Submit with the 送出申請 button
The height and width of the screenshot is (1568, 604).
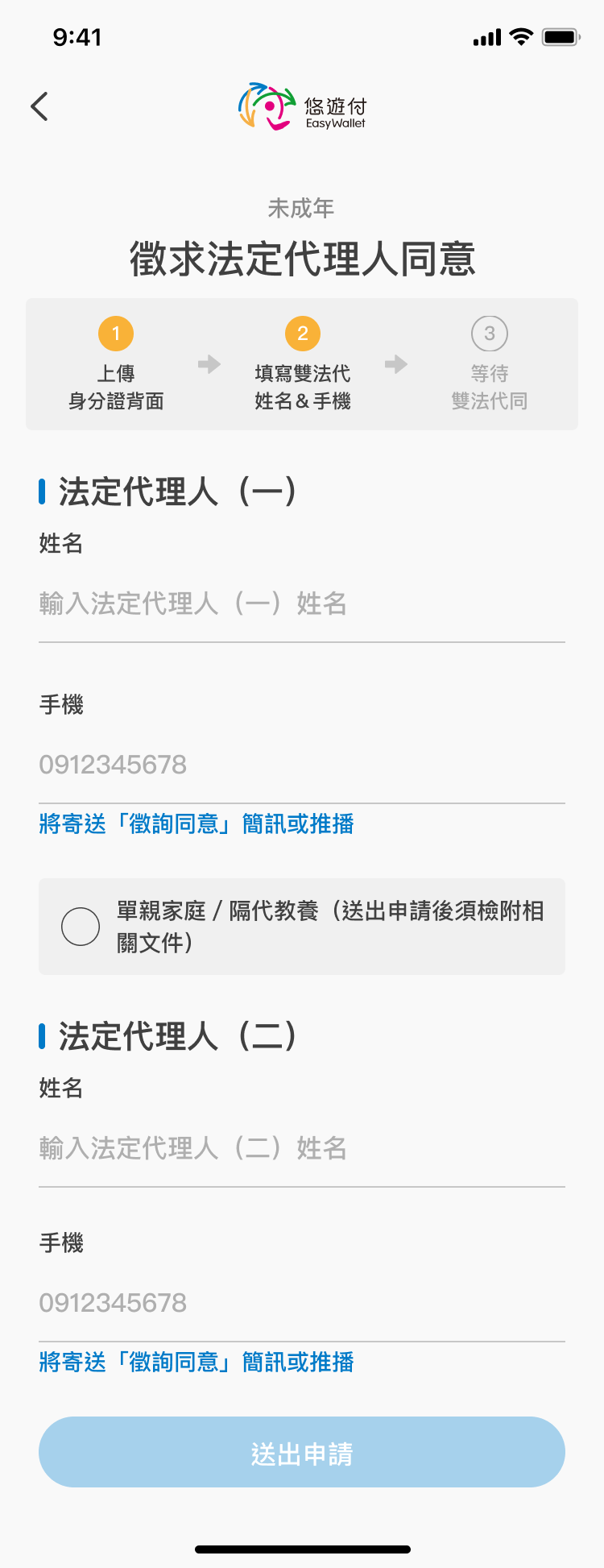coord(301,1452)
